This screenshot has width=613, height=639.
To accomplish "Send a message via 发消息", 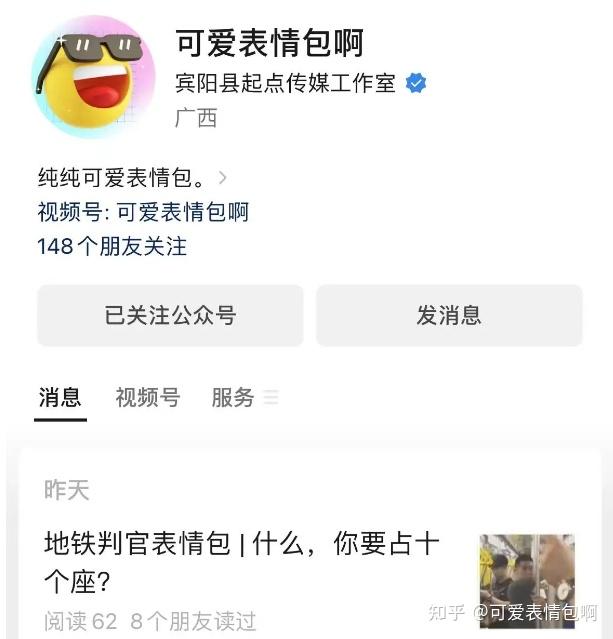I will click(x=449, y=316).
